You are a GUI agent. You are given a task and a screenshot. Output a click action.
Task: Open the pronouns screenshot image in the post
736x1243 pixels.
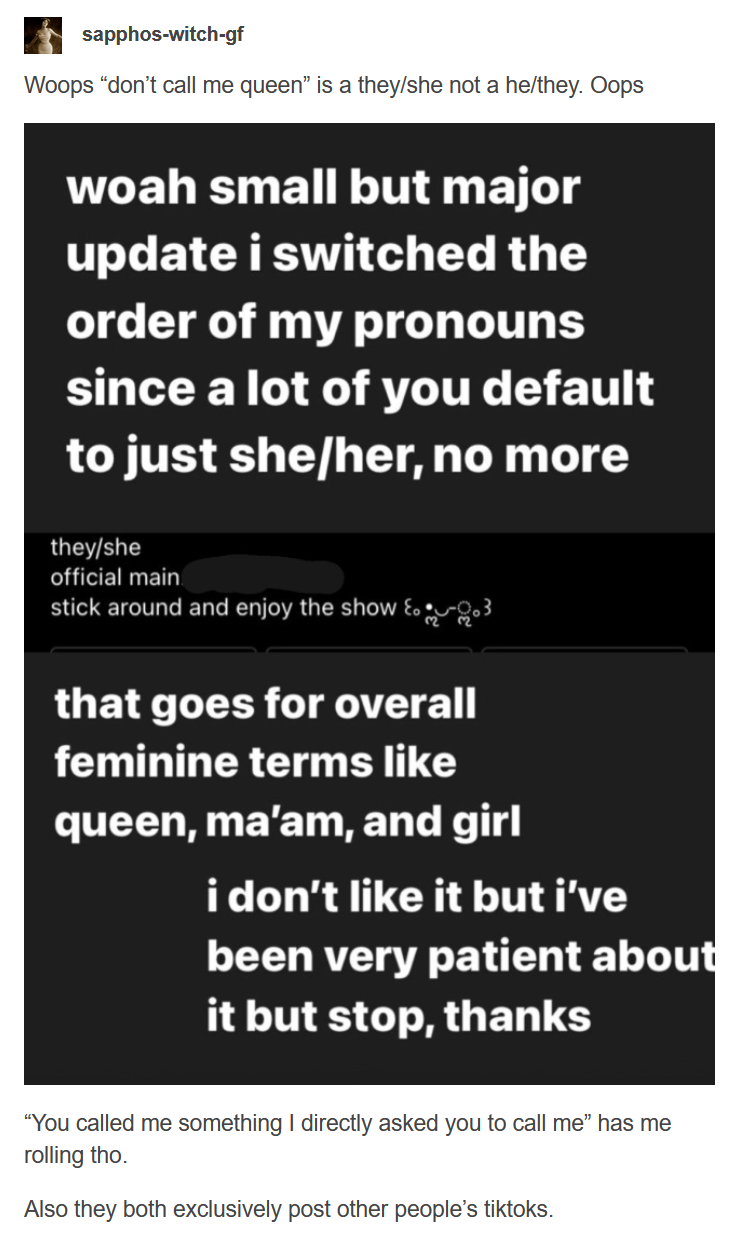(x=369, y=603)
